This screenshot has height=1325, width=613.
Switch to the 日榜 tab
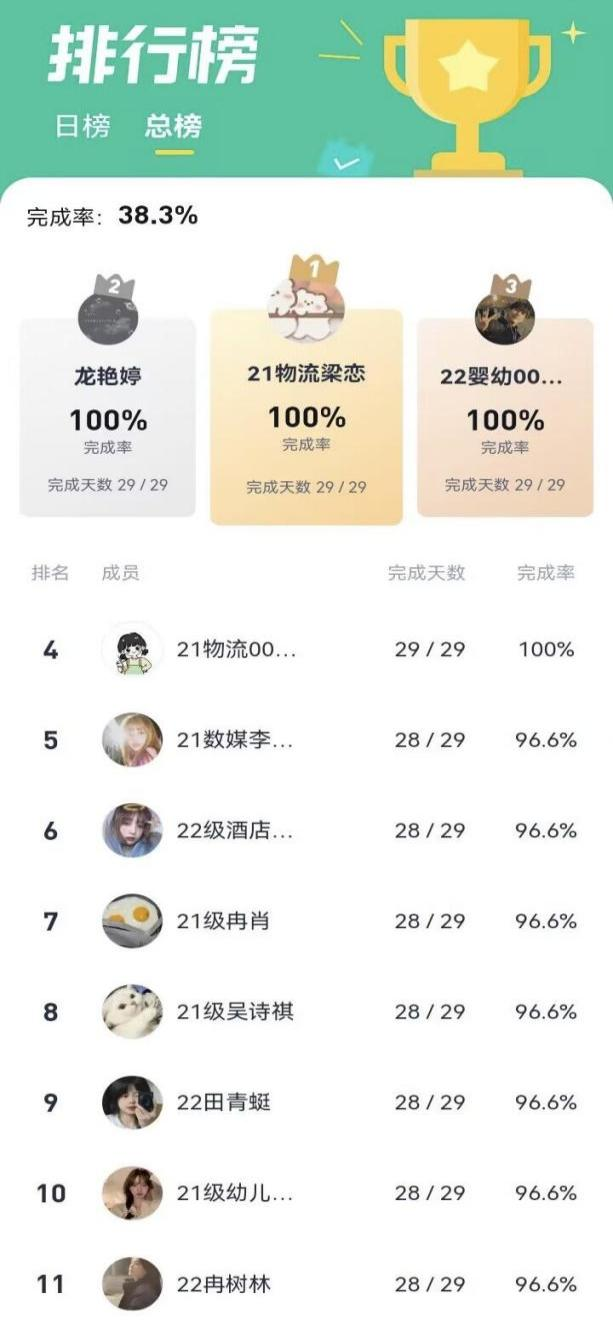82,127
